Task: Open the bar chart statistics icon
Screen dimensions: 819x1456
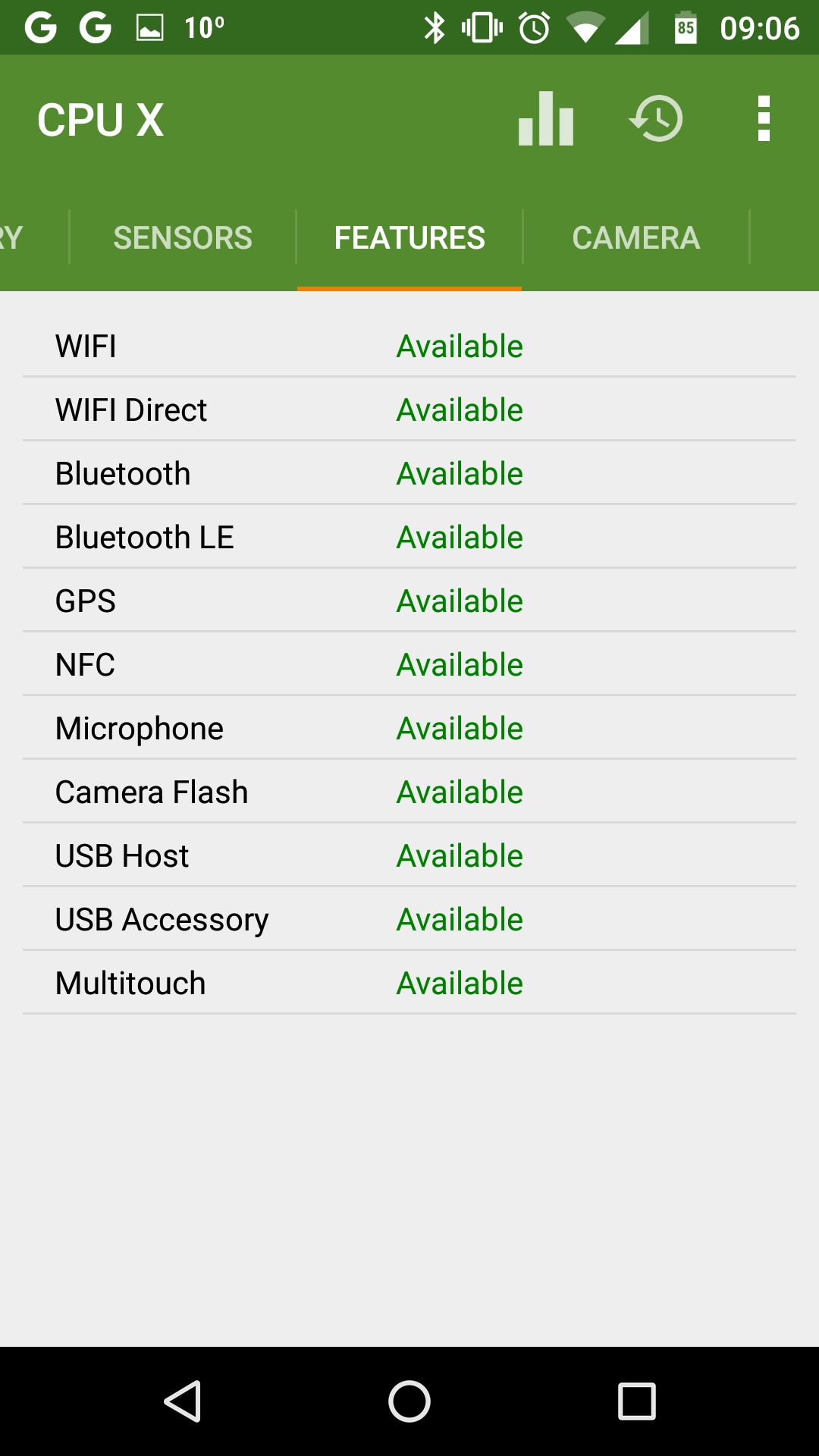Action: 546,118
